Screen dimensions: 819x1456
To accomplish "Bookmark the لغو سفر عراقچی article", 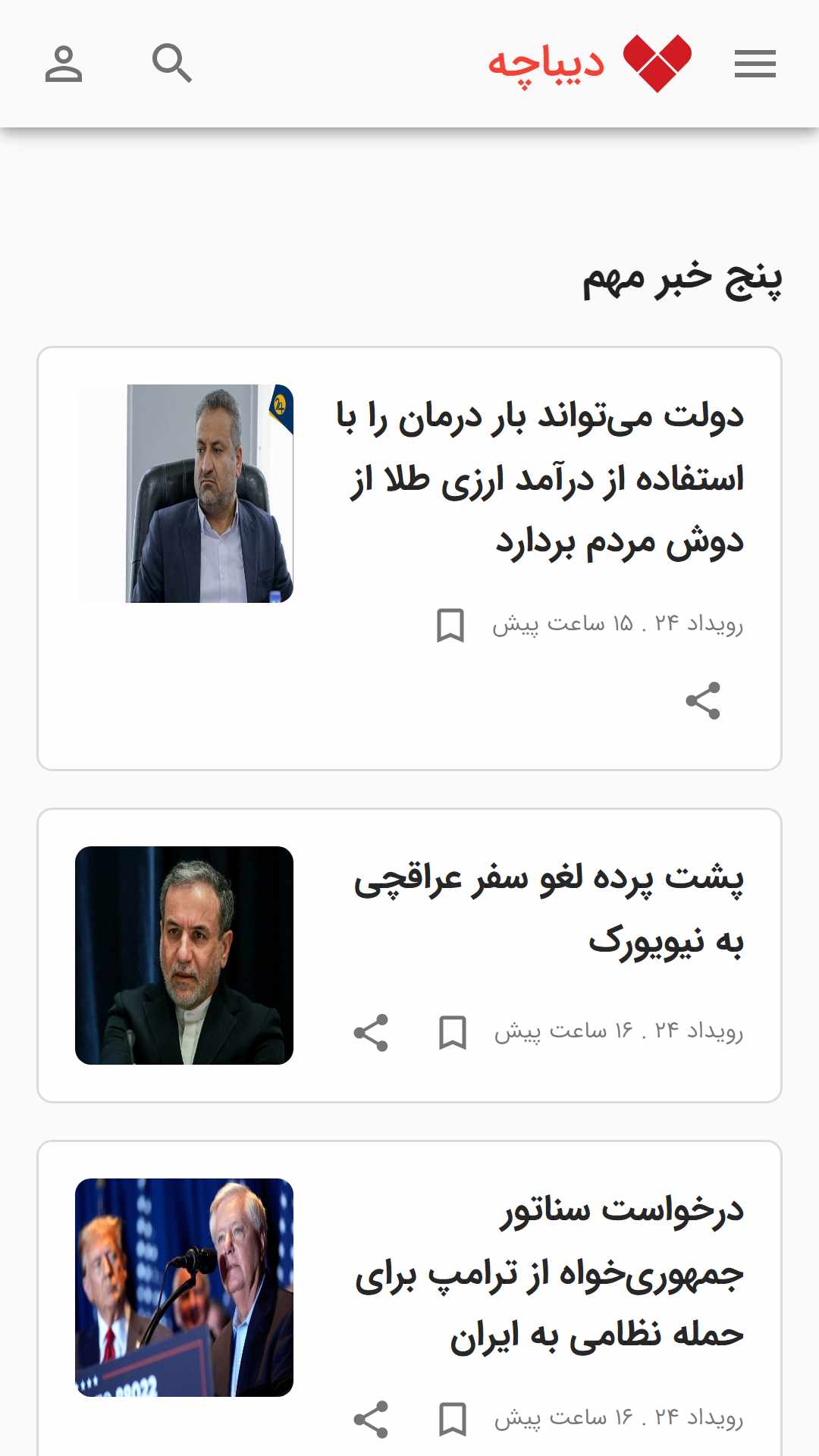I will click(x=453, y=1033).
